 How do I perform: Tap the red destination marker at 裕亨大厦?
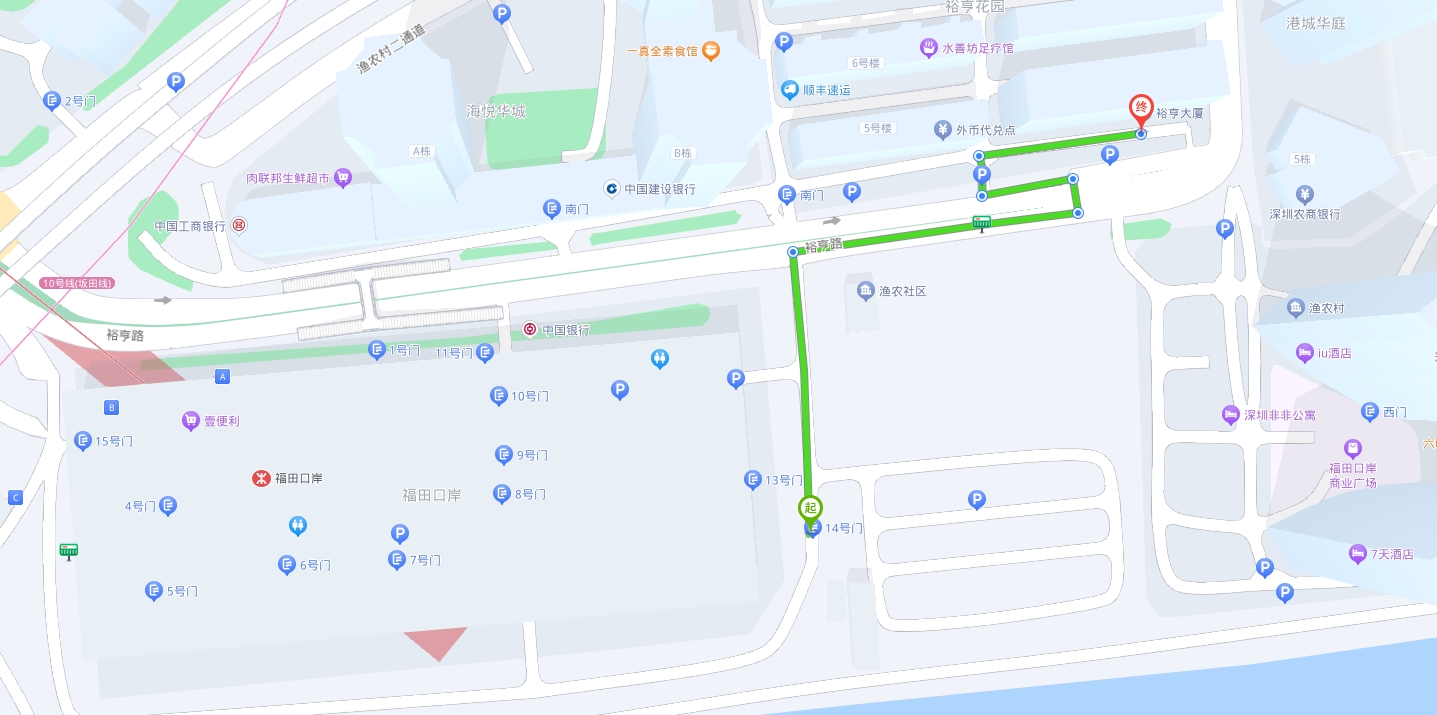coord(1140,108)
